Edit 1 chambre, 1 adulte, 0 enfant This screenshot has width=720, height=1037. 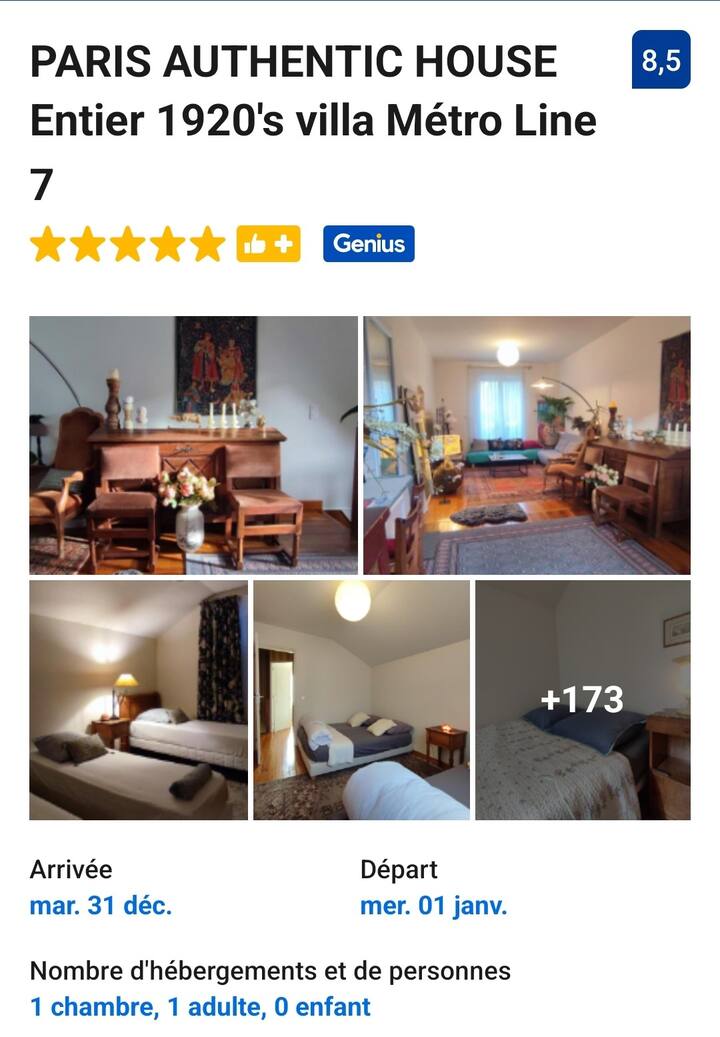coord(200,1006)
